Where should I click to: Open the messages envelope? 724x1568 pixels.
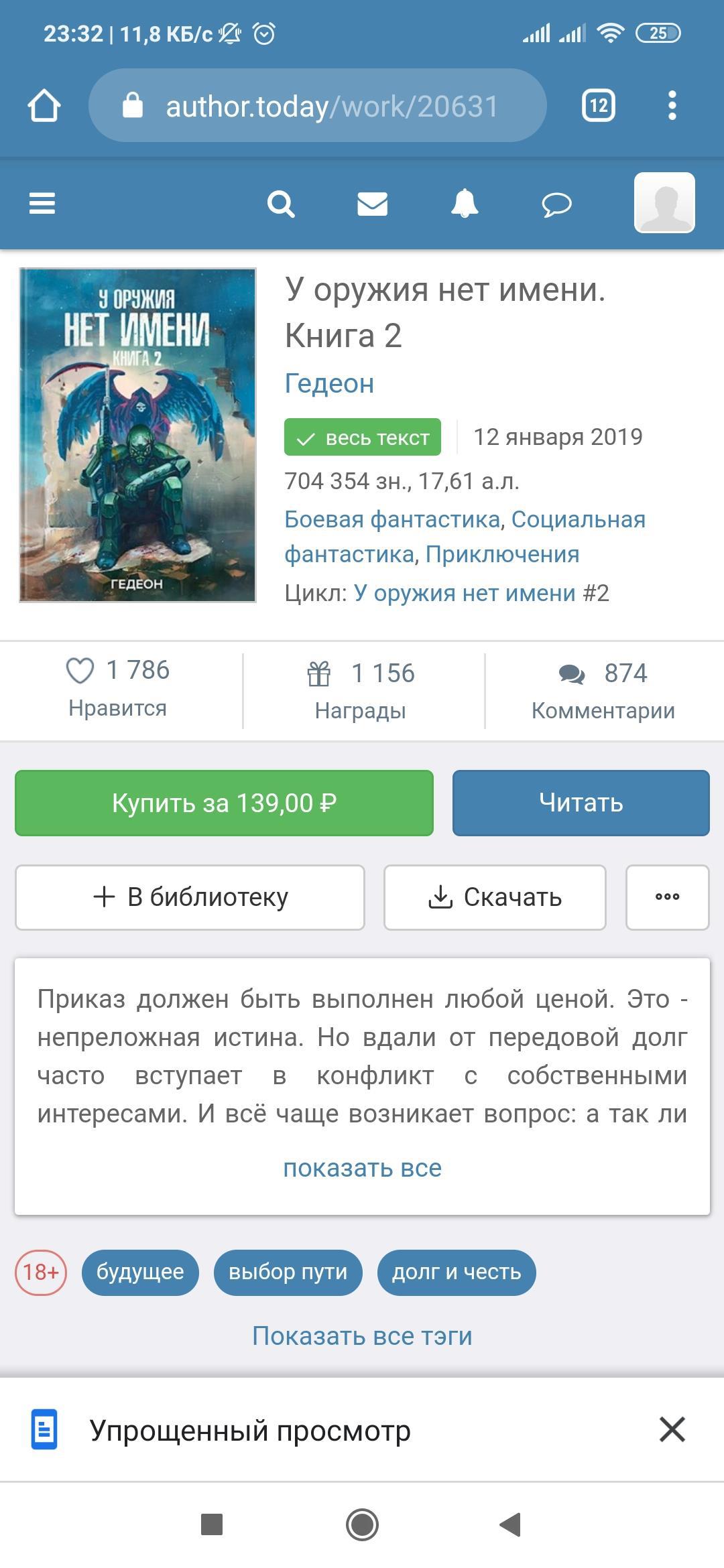pos(372,204)
